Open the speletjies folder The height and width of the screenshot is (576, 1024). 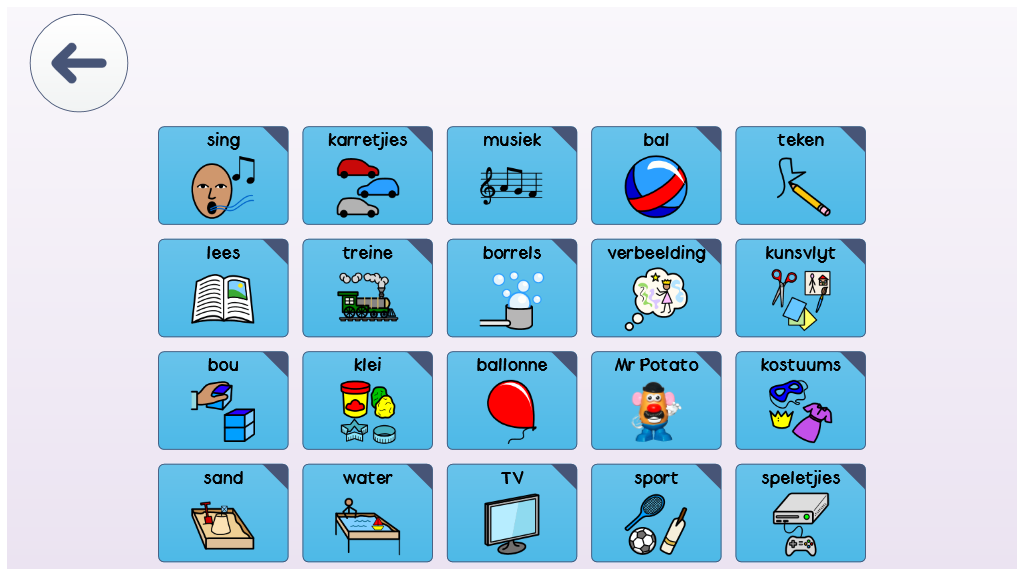click(x=800, y=513)
